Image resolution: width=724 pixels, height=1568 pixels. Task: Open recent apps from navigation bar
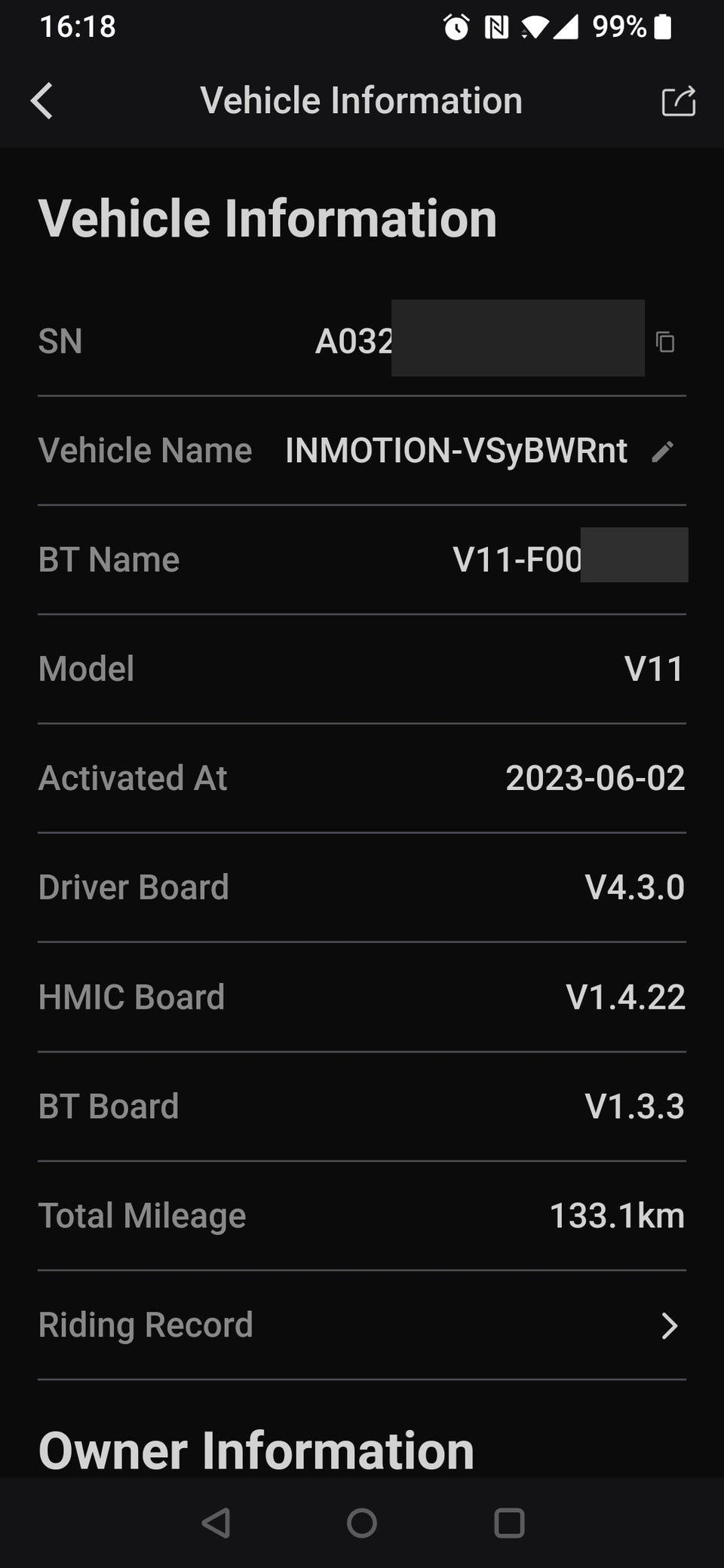(509, 1523)
